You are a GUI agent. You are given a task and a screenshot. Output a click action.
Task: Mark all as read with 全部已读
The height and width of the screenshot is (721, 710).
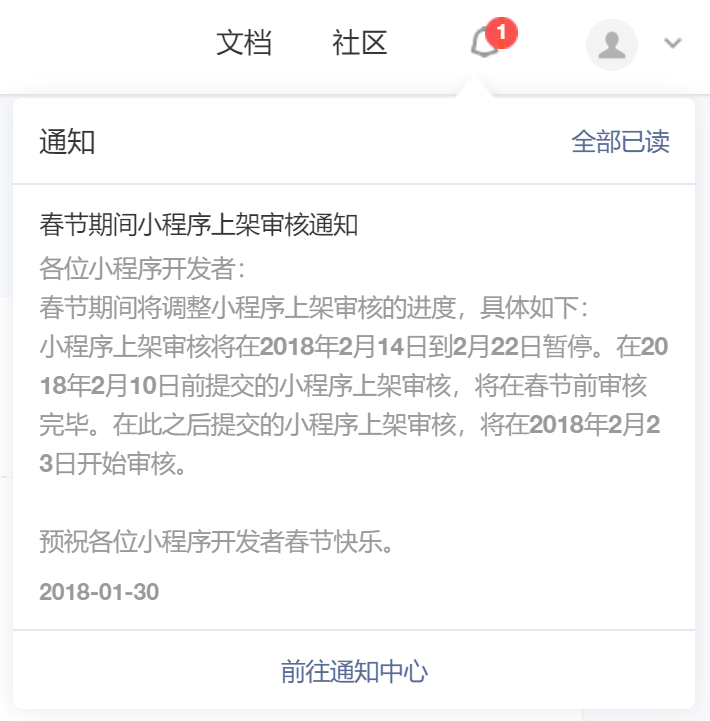(x=620, y=142)
